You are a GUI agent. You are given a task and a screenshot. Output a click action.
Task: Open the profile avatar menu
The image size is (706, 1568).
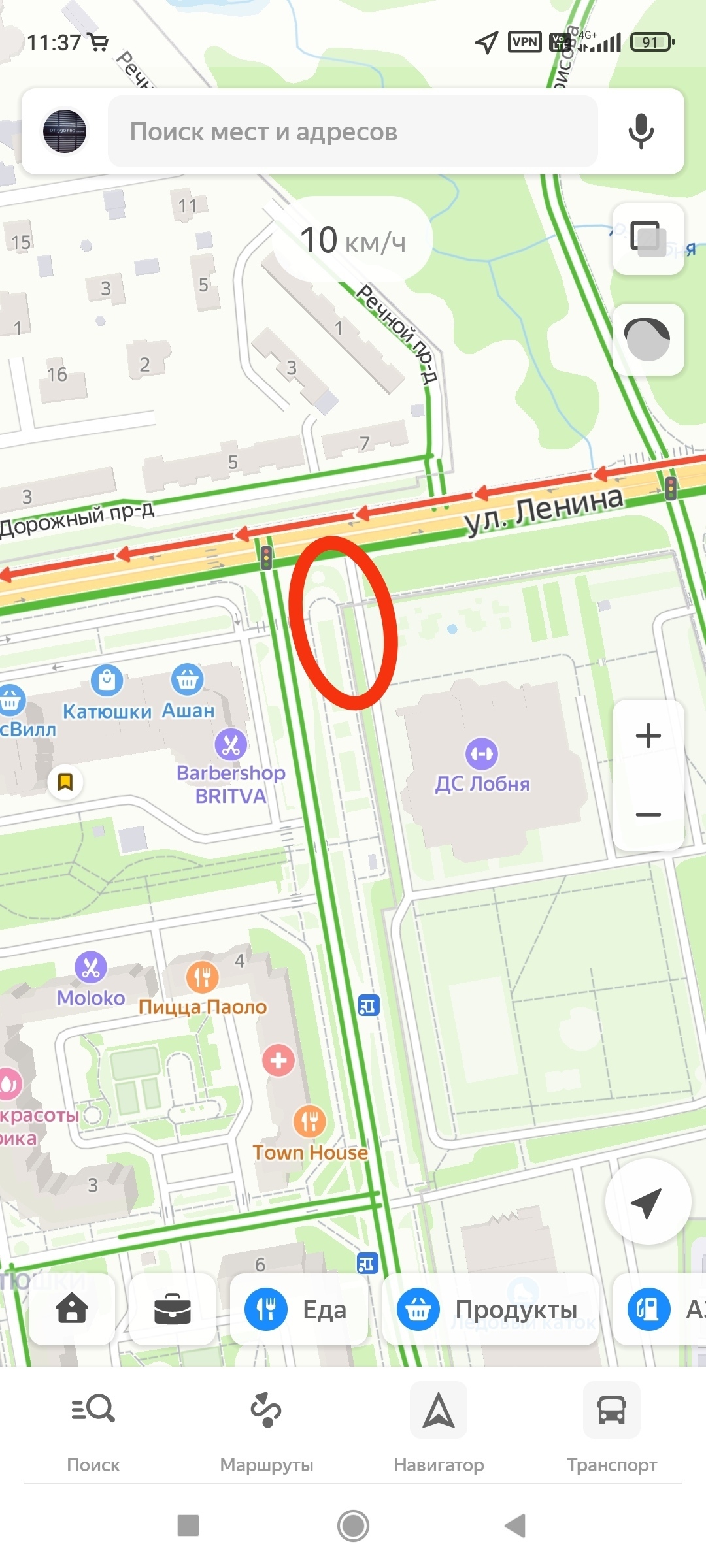pyautogui.click(x=65, y=131)
